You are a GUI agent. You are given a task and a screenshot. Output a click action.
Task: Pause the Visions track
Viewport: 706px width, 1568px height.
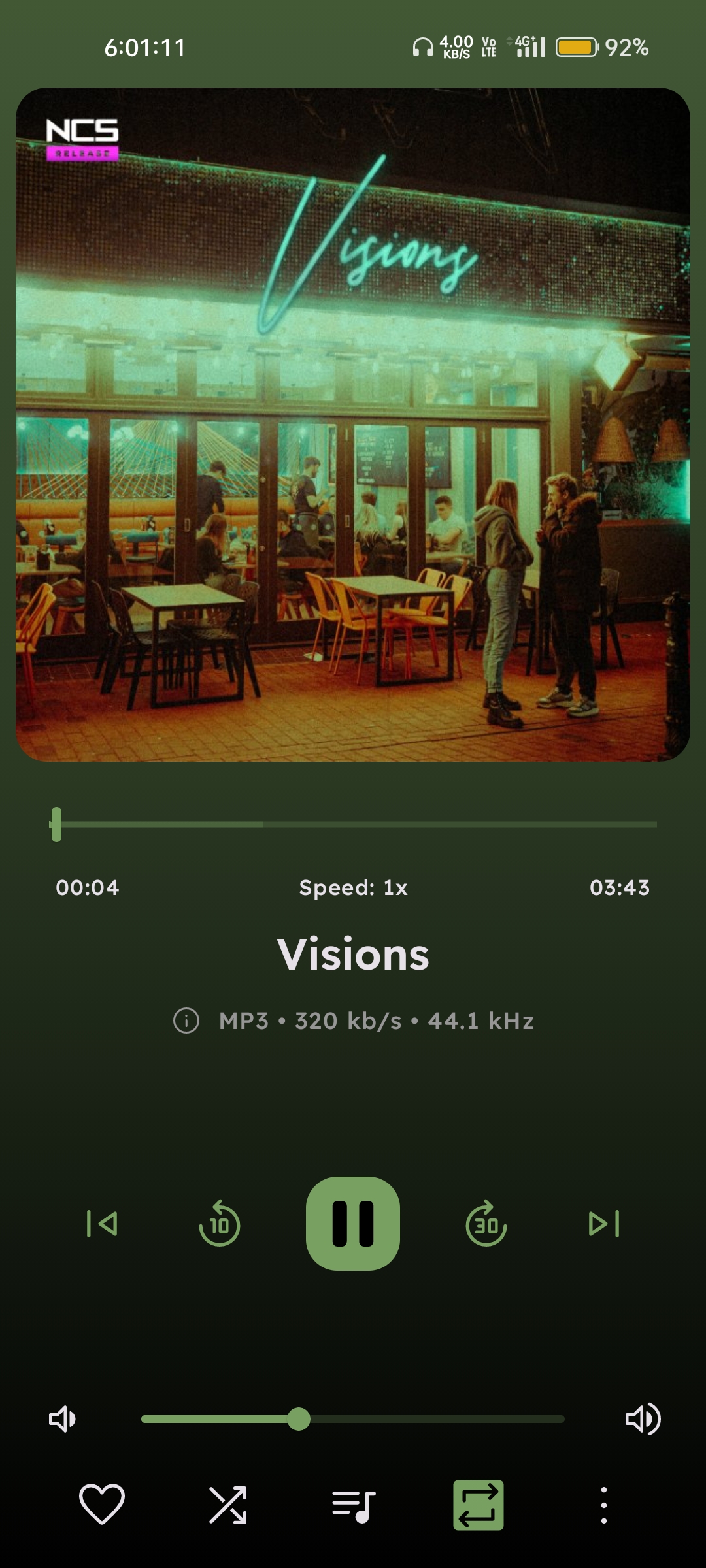coord(353,1224)
